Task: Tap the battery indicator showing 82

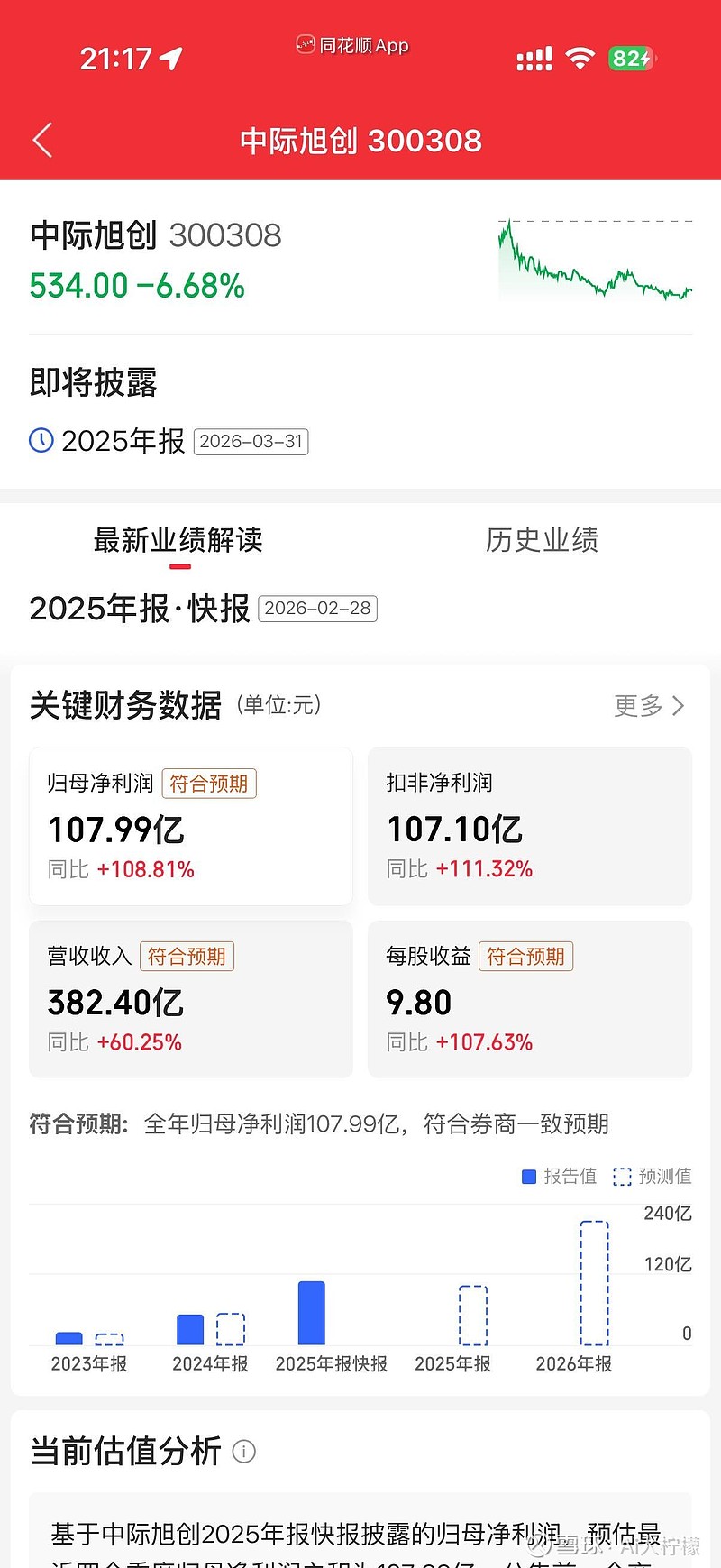Action: tap(631, 57)
